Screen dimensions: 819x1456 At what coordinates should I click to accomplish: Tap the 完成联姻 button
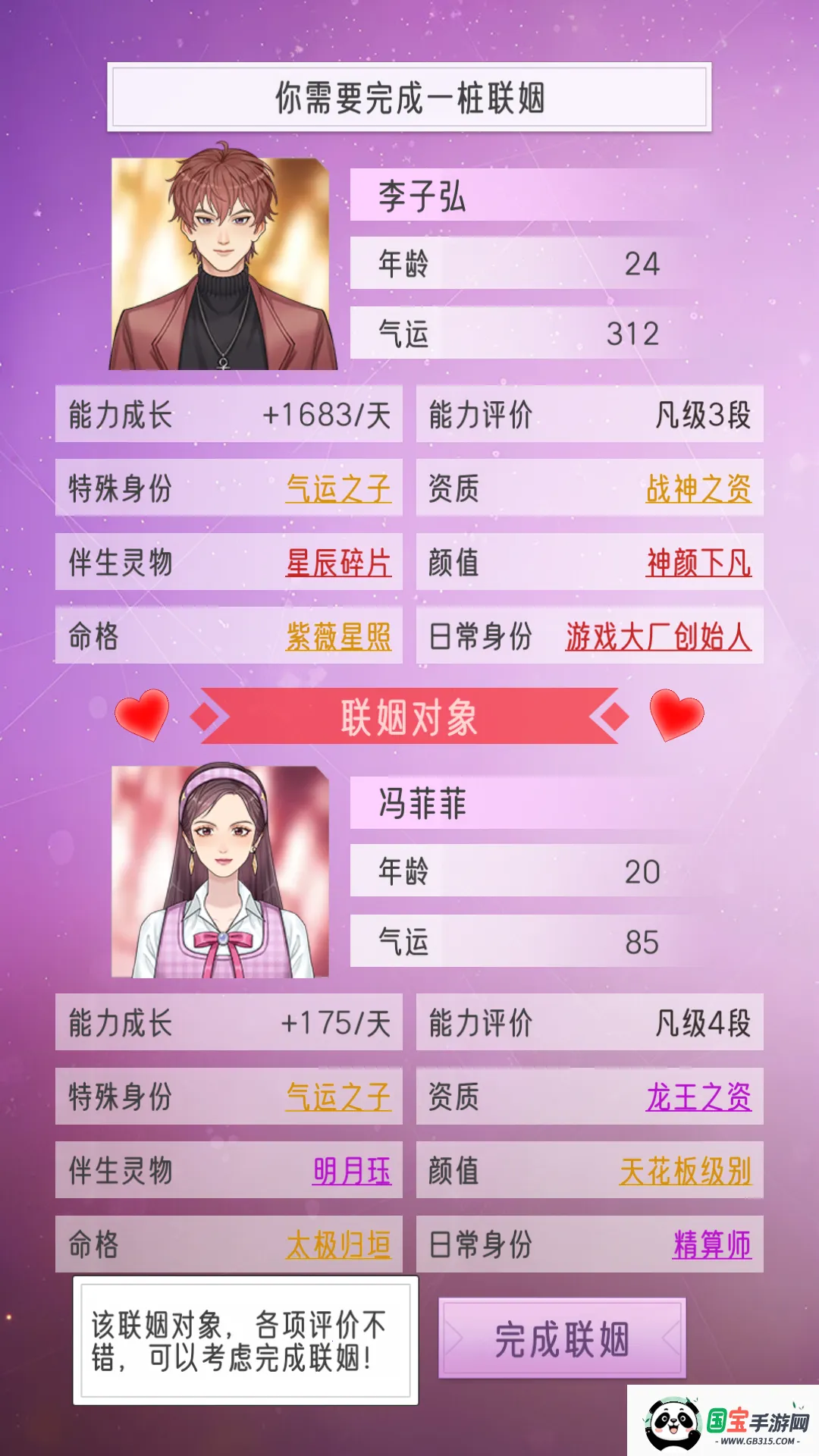[562, 1338]
